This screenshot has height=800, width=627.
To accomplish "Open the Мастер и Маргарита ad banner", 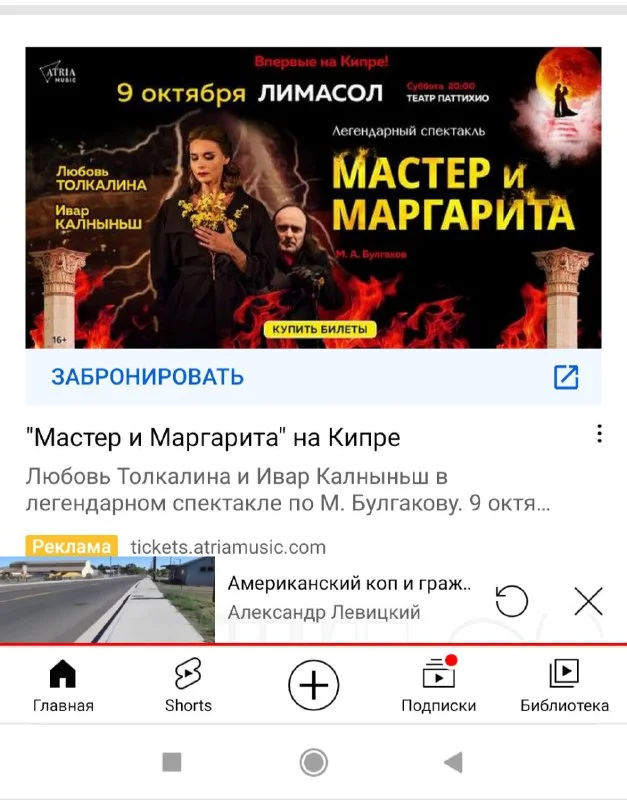I will point(313,197).
